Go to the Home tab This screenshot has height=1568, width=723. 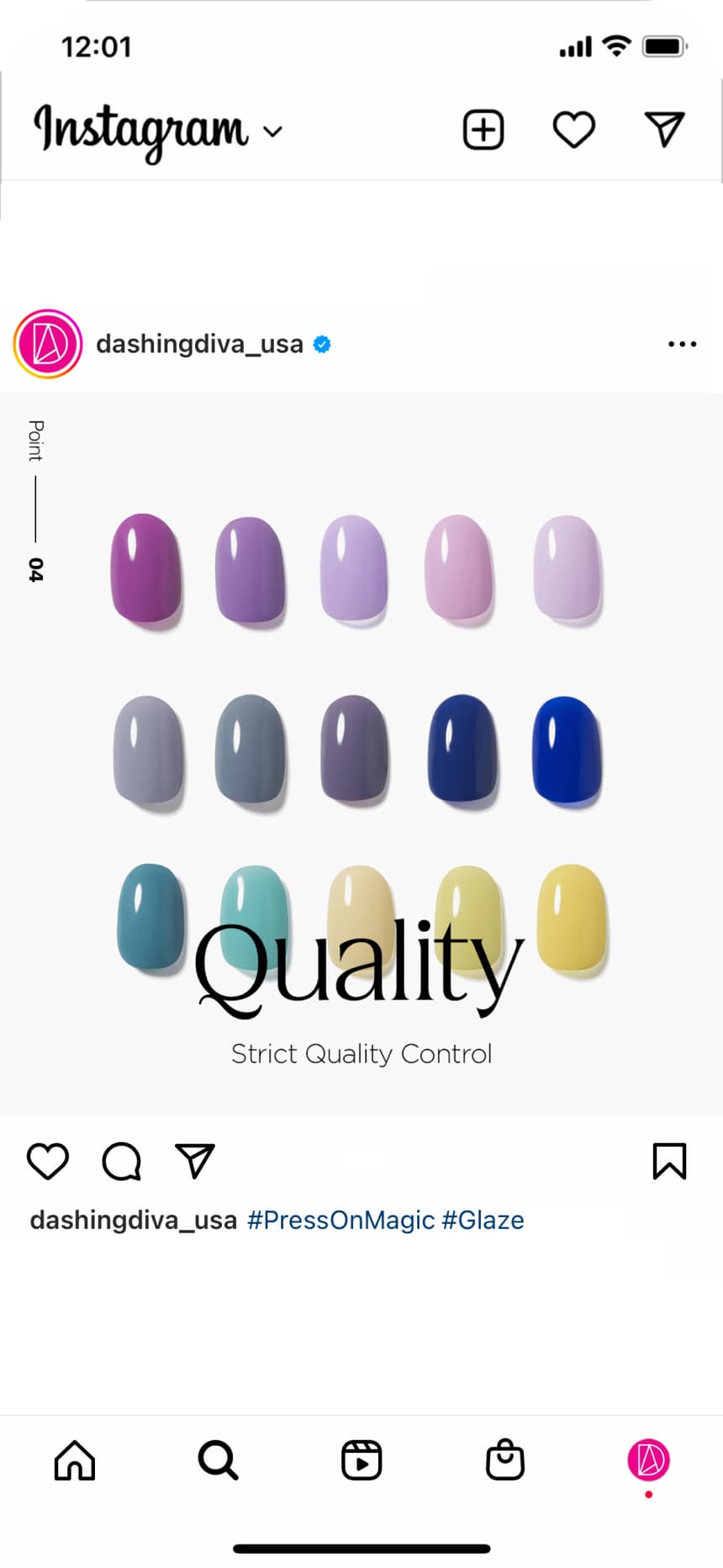pyautogui.click(x=75, y=1460)
